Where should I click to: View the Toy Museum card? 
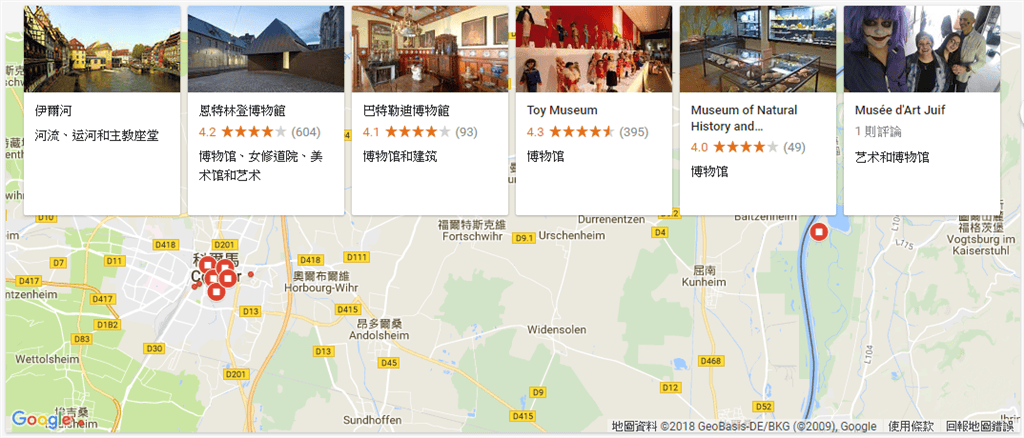tap(594, 110)
